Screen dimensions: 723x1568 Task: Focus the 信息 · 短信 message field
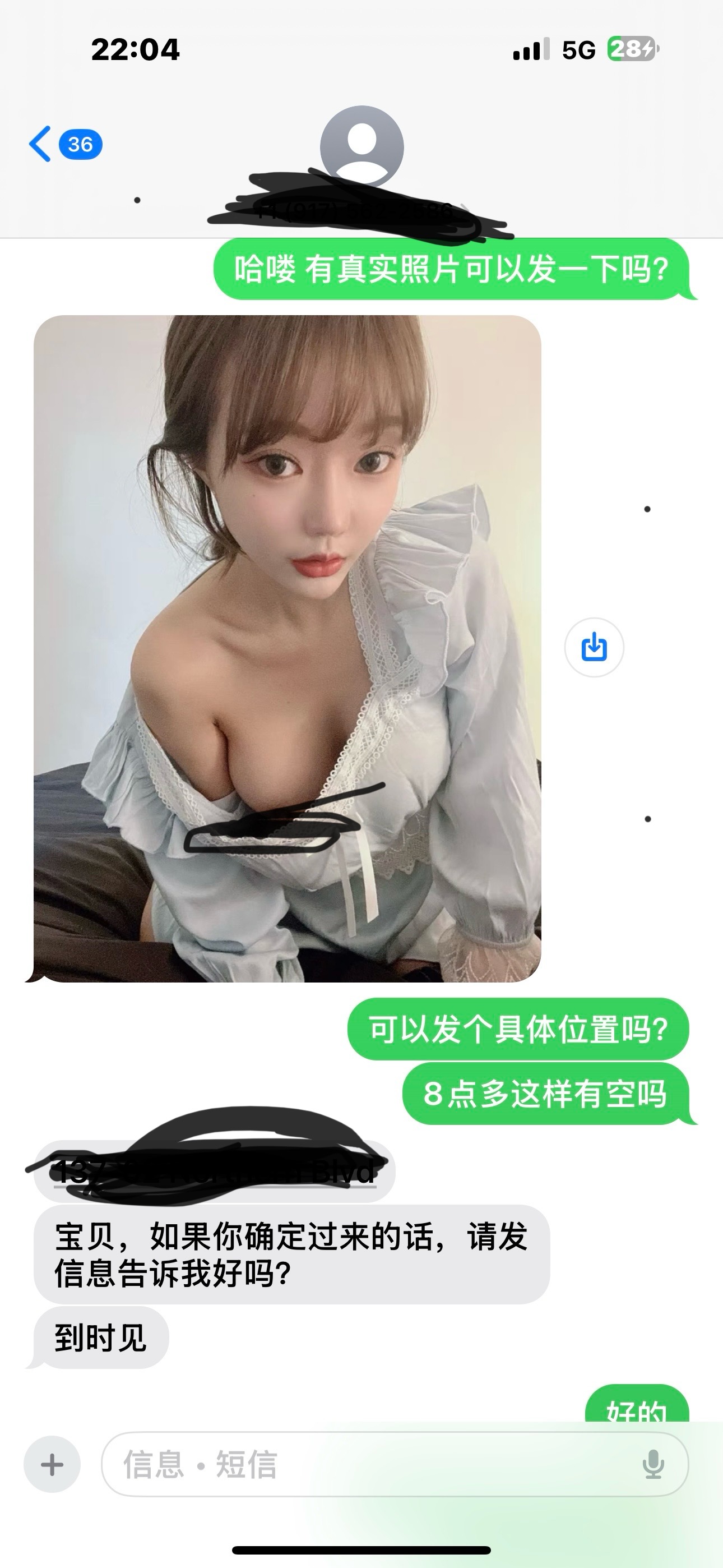click(x=365, y=1464)
